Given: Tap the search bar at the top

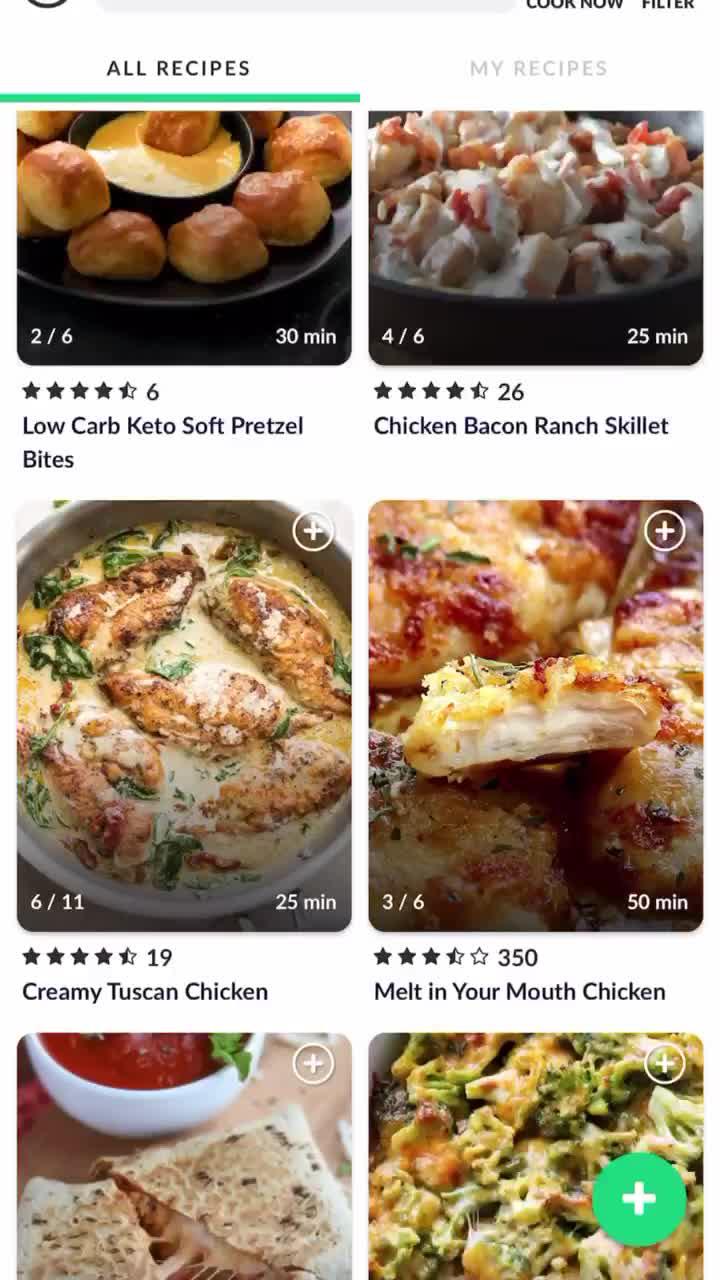Looking at the screenshot, I should tap(304, 4).
